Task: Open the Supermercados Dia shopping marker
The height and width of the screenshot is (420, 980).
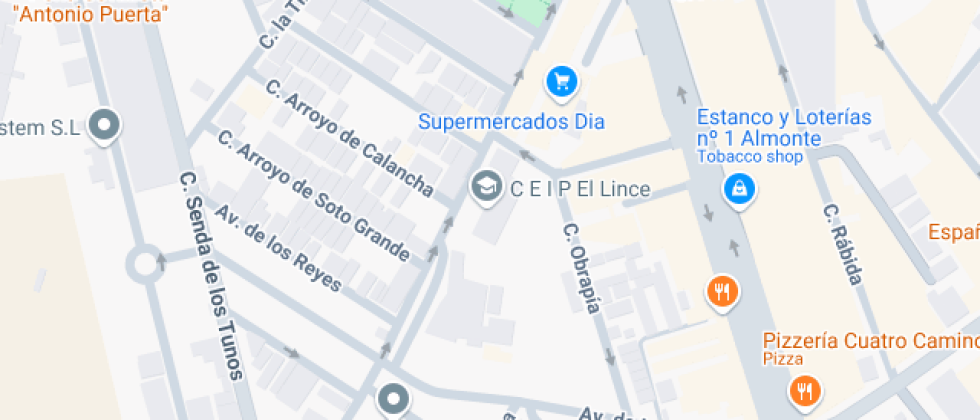Action: (561, 81)
